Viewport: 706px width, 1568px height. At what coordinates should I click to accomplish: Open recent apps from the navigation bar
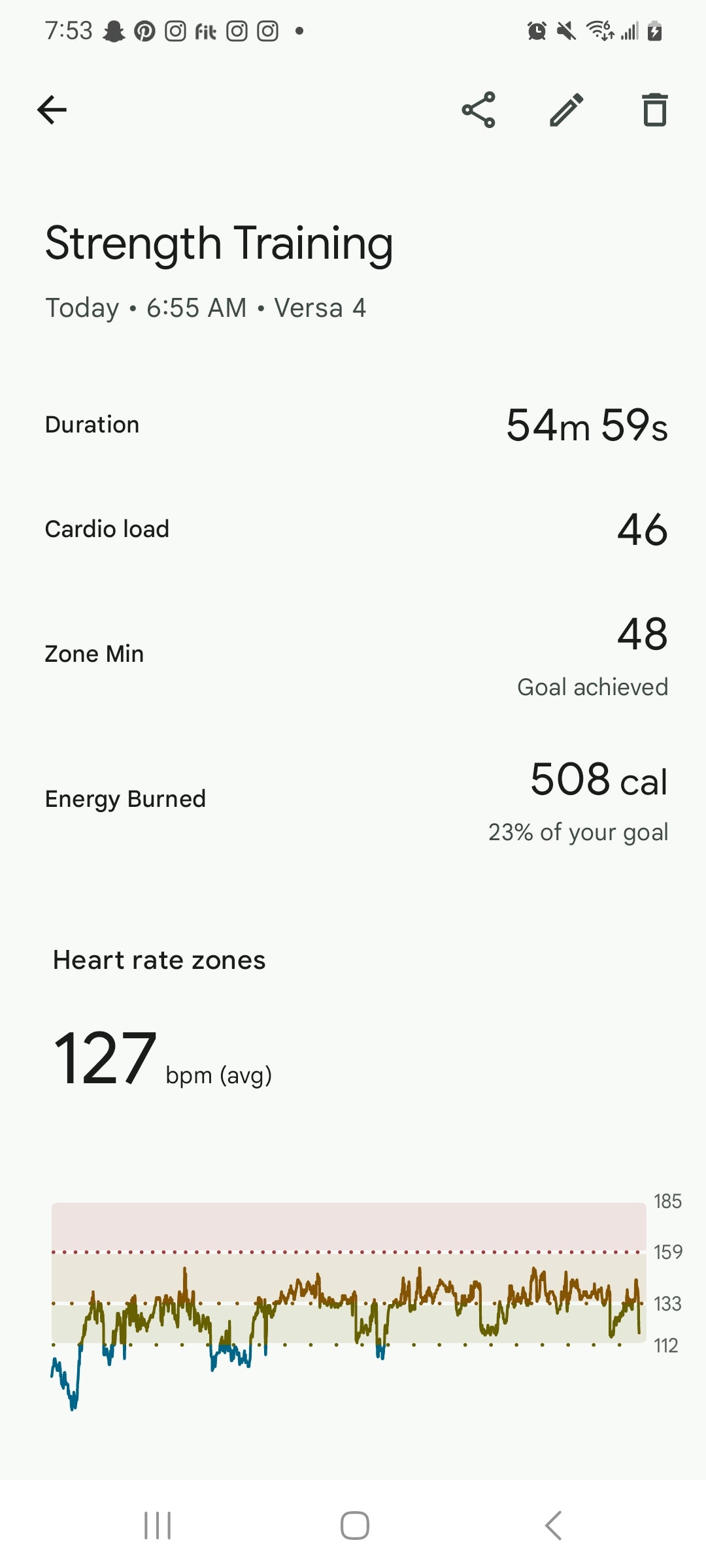point(158,1526)
